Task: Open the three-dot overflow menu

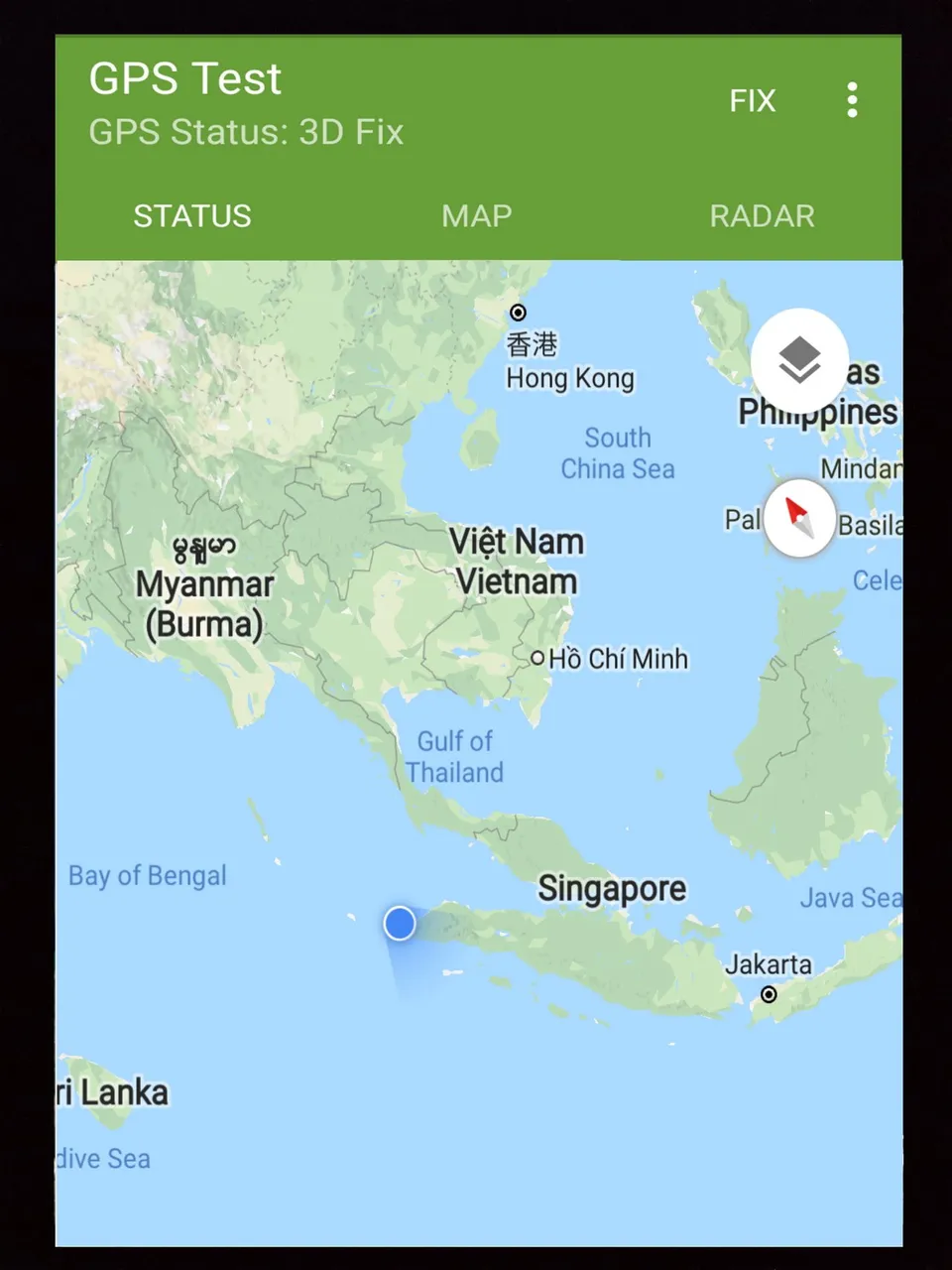Action: point(852,100)
